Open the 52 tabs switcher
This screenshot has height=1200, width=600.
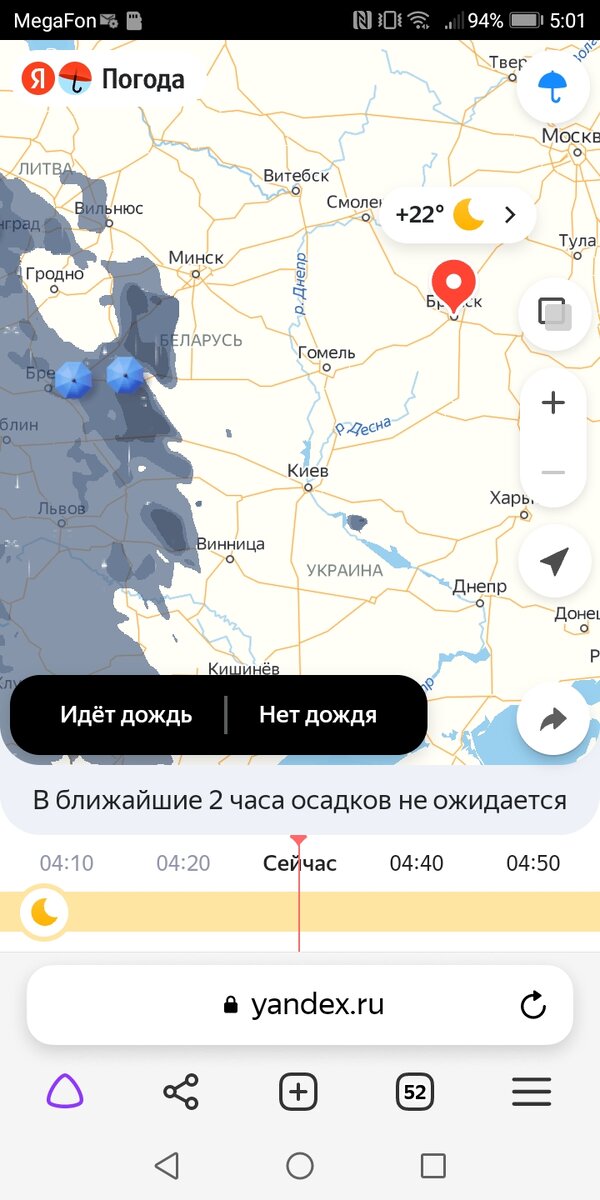[415, 1092]
